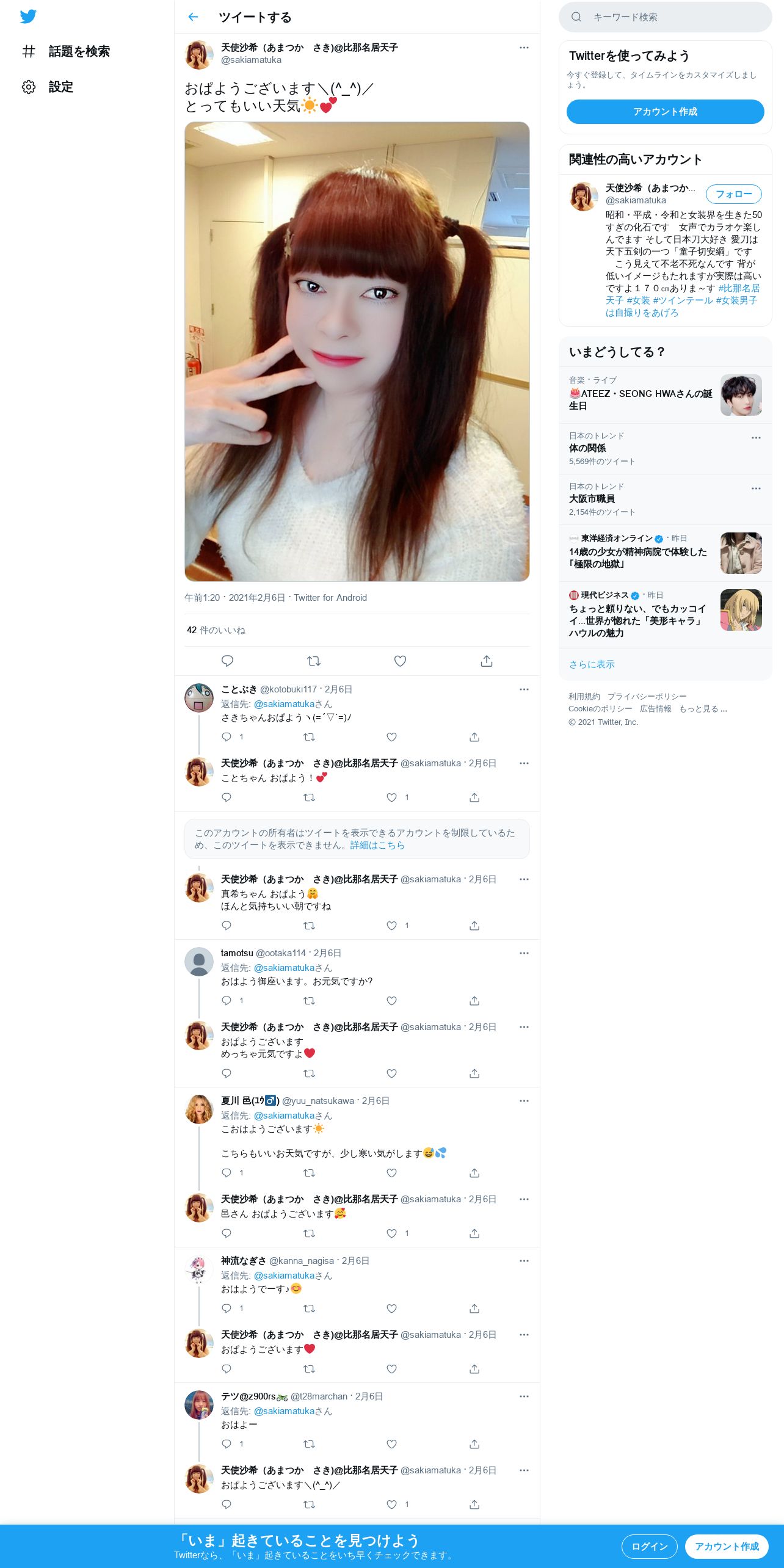Open 話題を検索 in the sidebar

(x=66, y=51)
